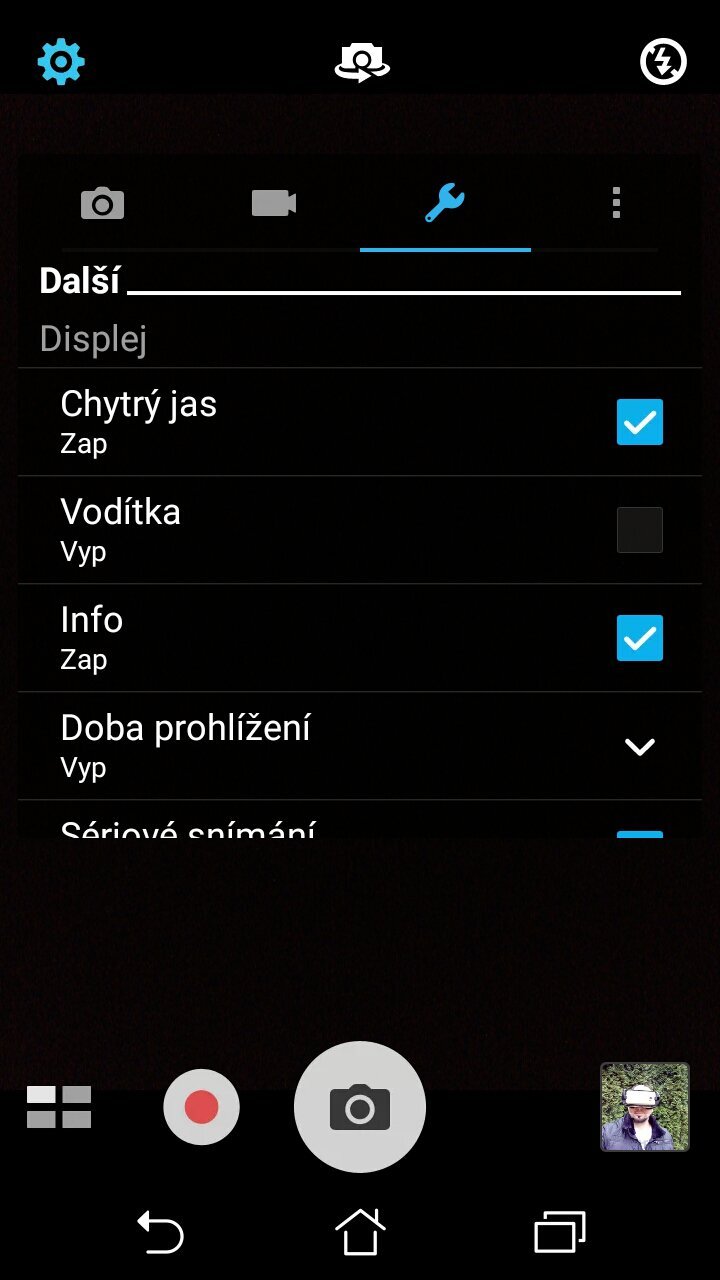Select the still camera settings icon
This screenshot has width=720, height=1280.
click(101, 202)
